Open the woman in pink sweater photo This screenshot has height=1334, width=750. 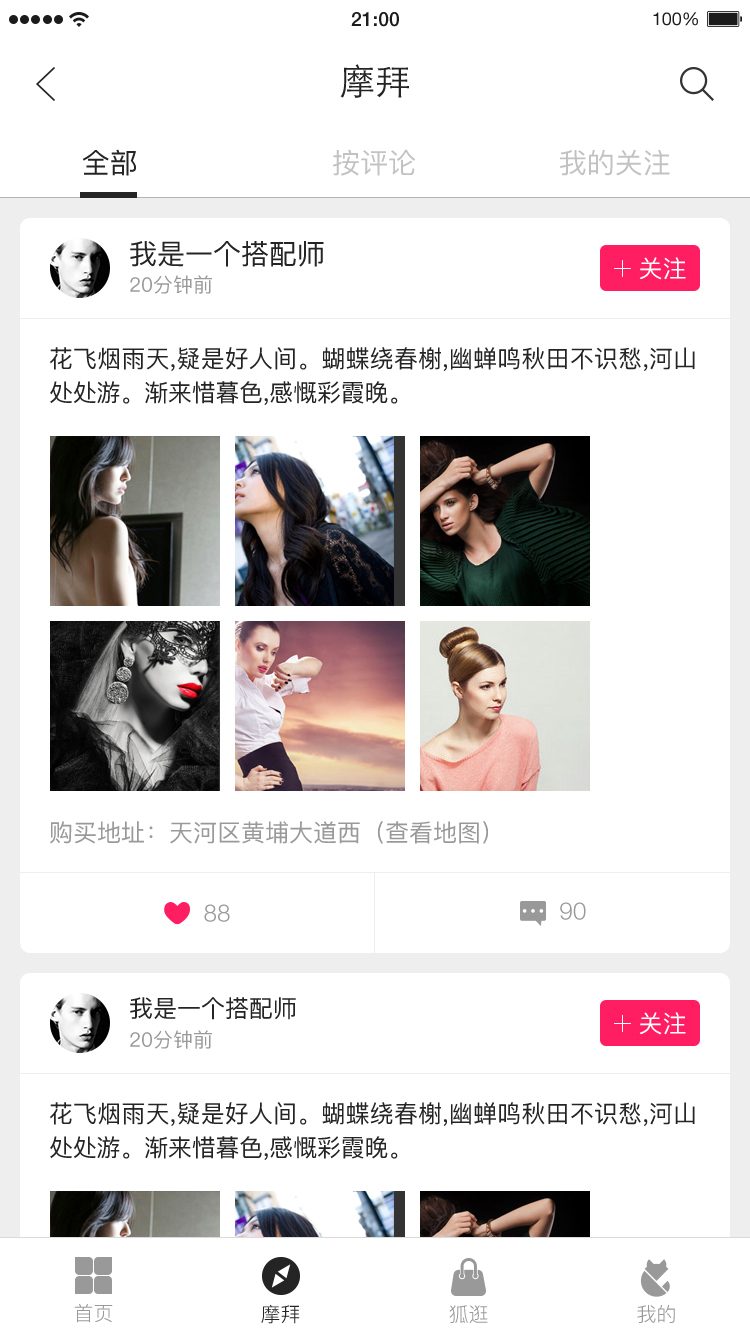click(x=505, y=706)
